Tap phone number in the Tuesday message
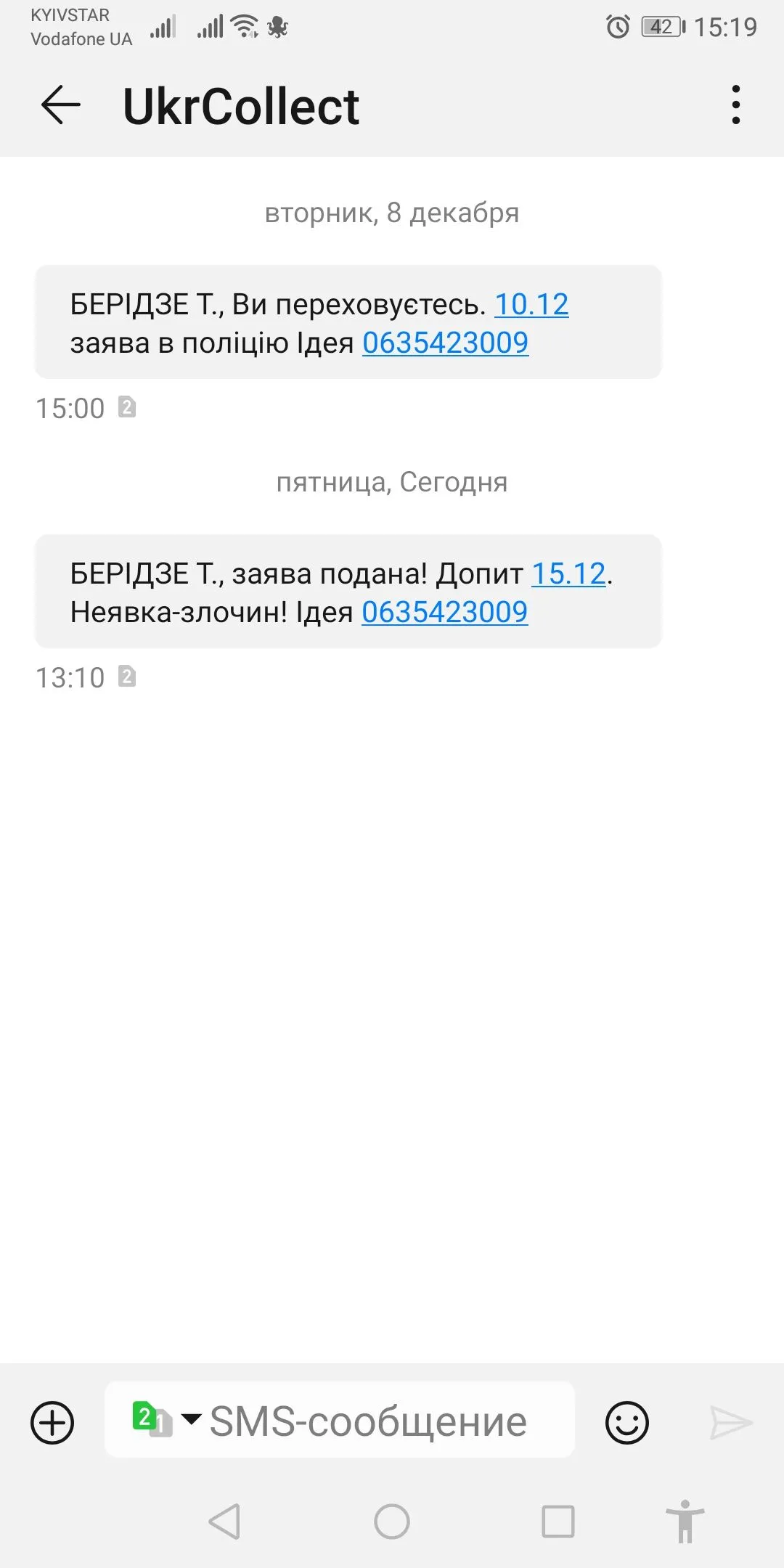Viewport: 784px width, 1568px height. coord(445,343)
